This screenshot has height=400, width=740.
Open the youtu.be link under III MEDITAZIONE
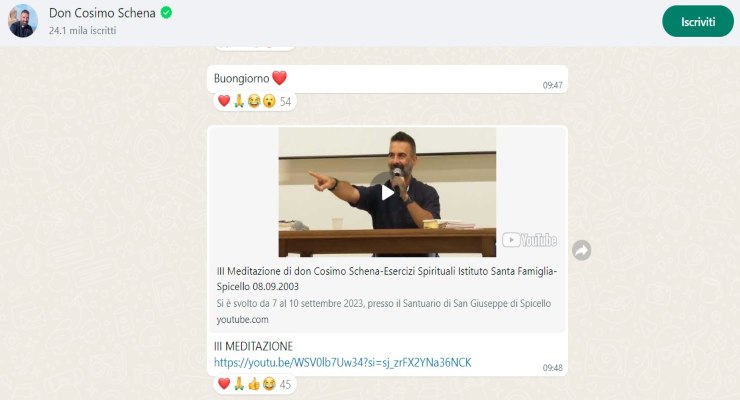coord(342,362)
